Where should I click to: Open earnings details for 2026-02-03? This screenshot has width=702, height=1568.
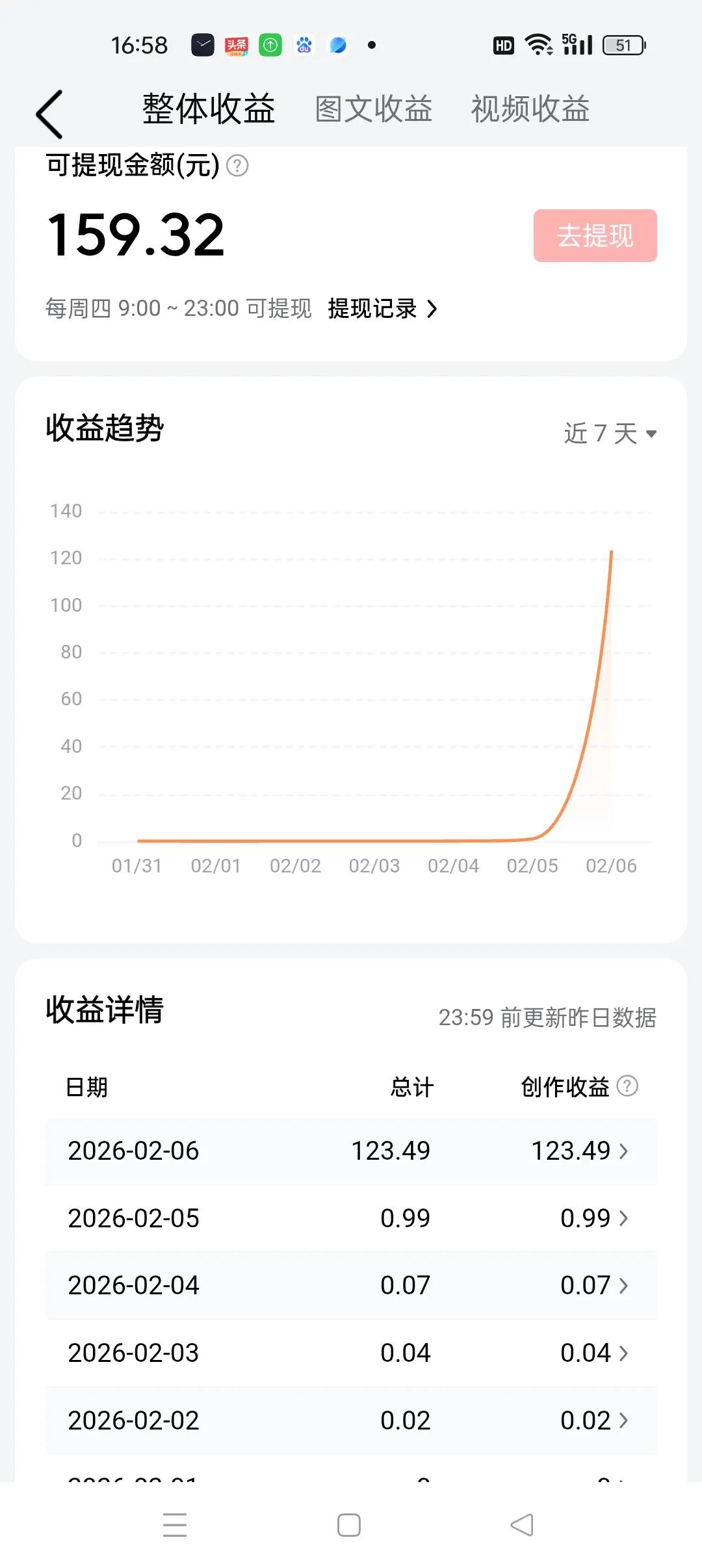[x=351, y=1353]
